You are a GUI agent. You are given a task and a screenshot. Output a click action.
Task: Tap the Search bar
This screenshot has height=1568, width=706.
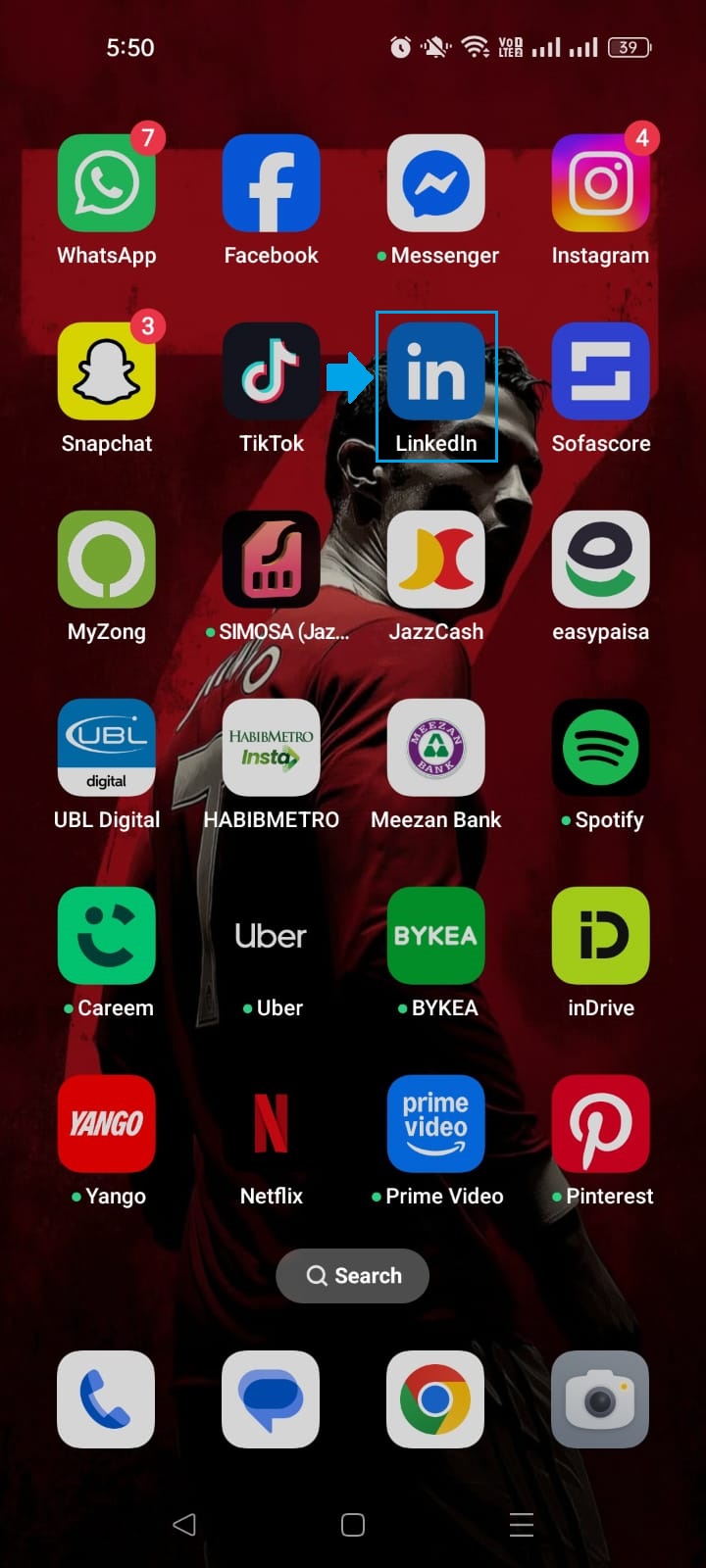352,1275
